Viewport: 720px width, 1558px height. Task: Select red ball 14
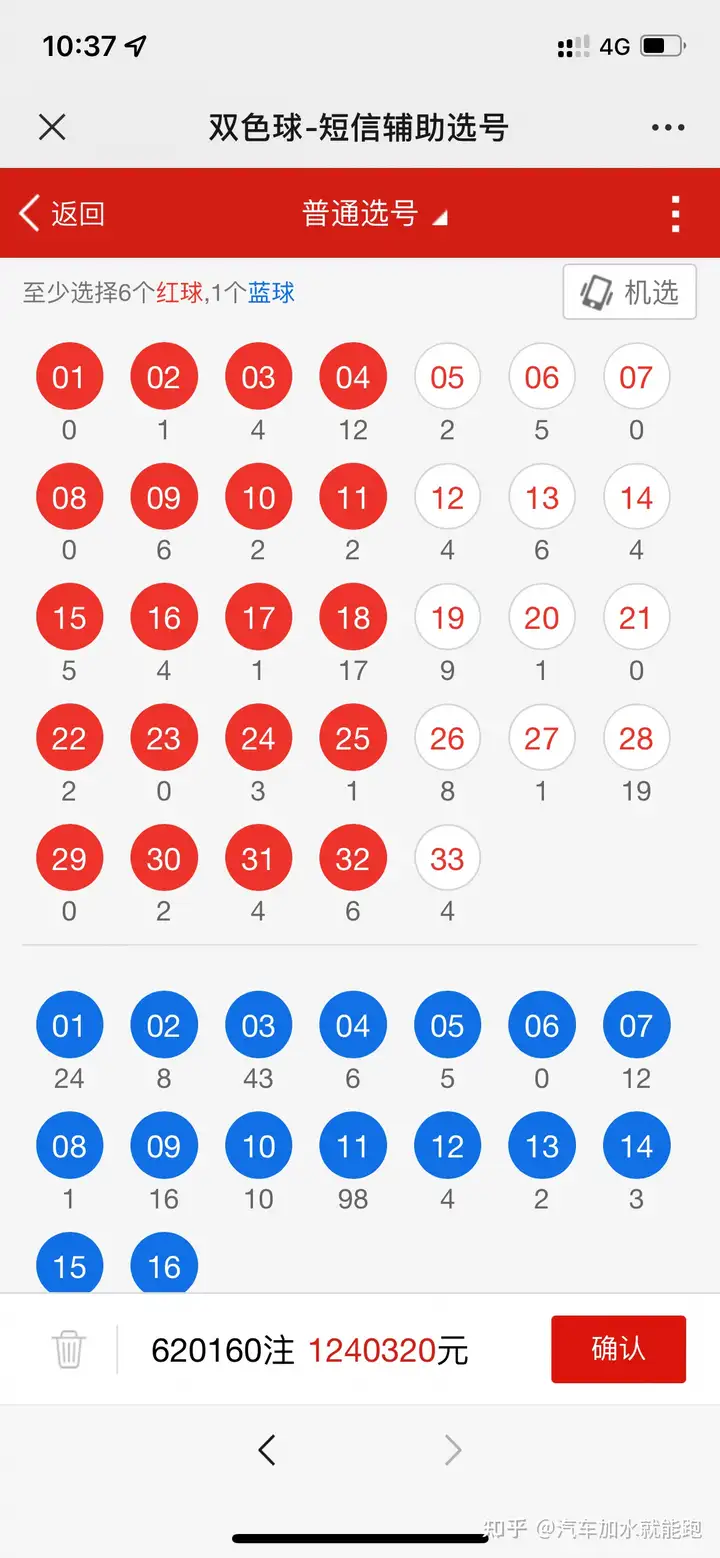[x=636, y=497]
